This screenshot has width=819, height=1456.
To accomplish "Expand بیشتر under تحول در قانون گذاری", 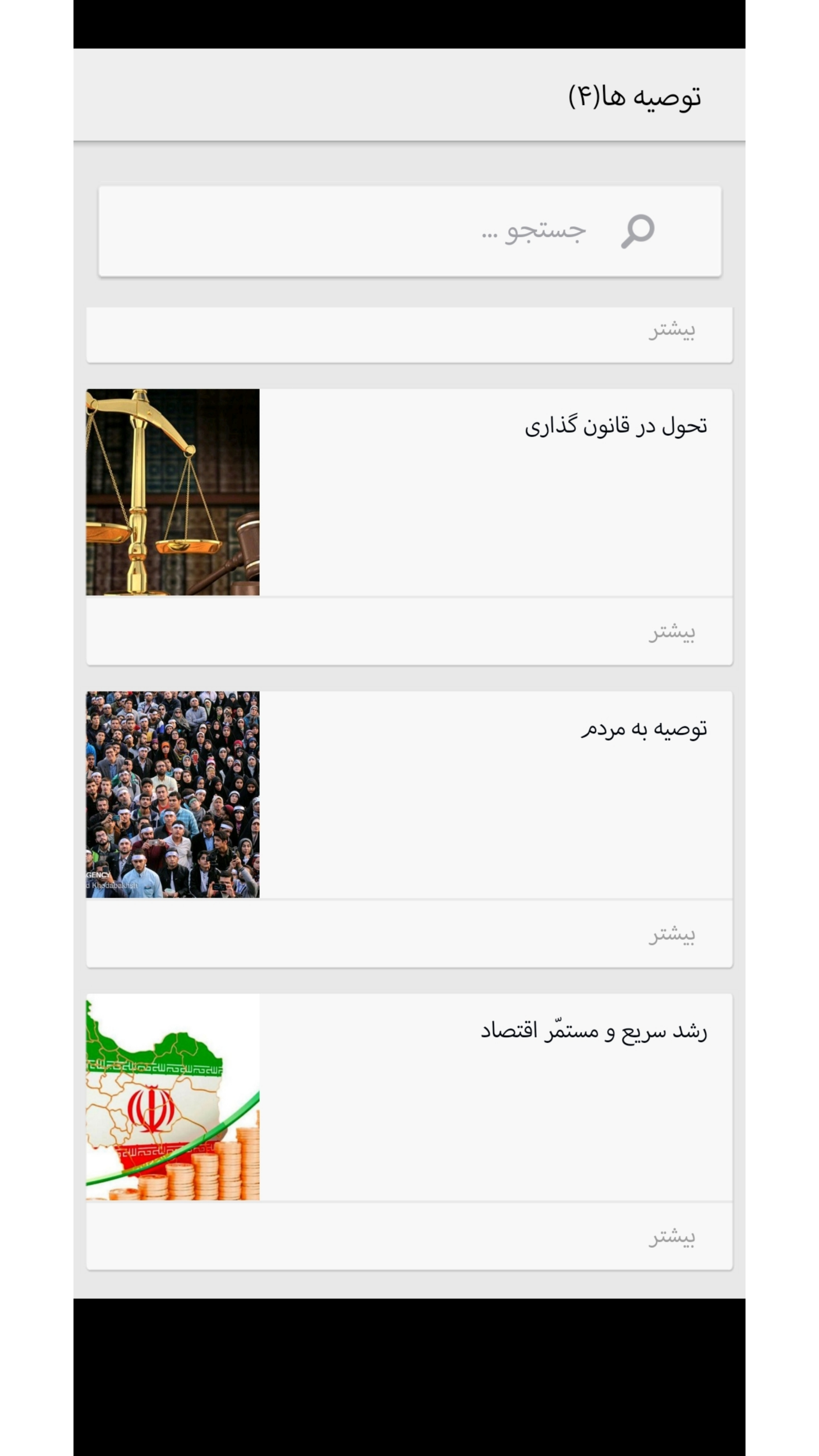I will [670, 633].
